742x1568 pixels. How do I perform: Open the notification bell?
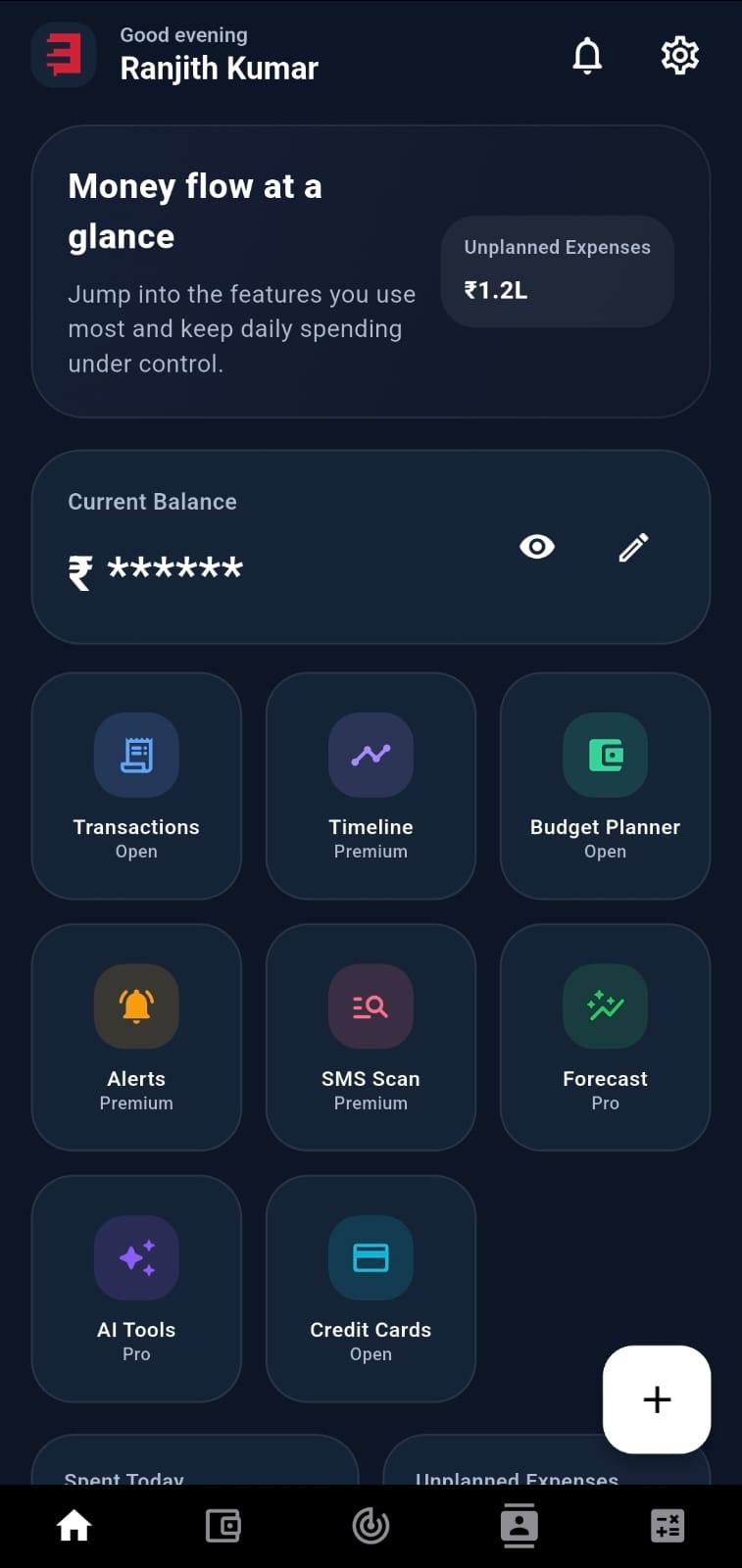pos(587,56)
